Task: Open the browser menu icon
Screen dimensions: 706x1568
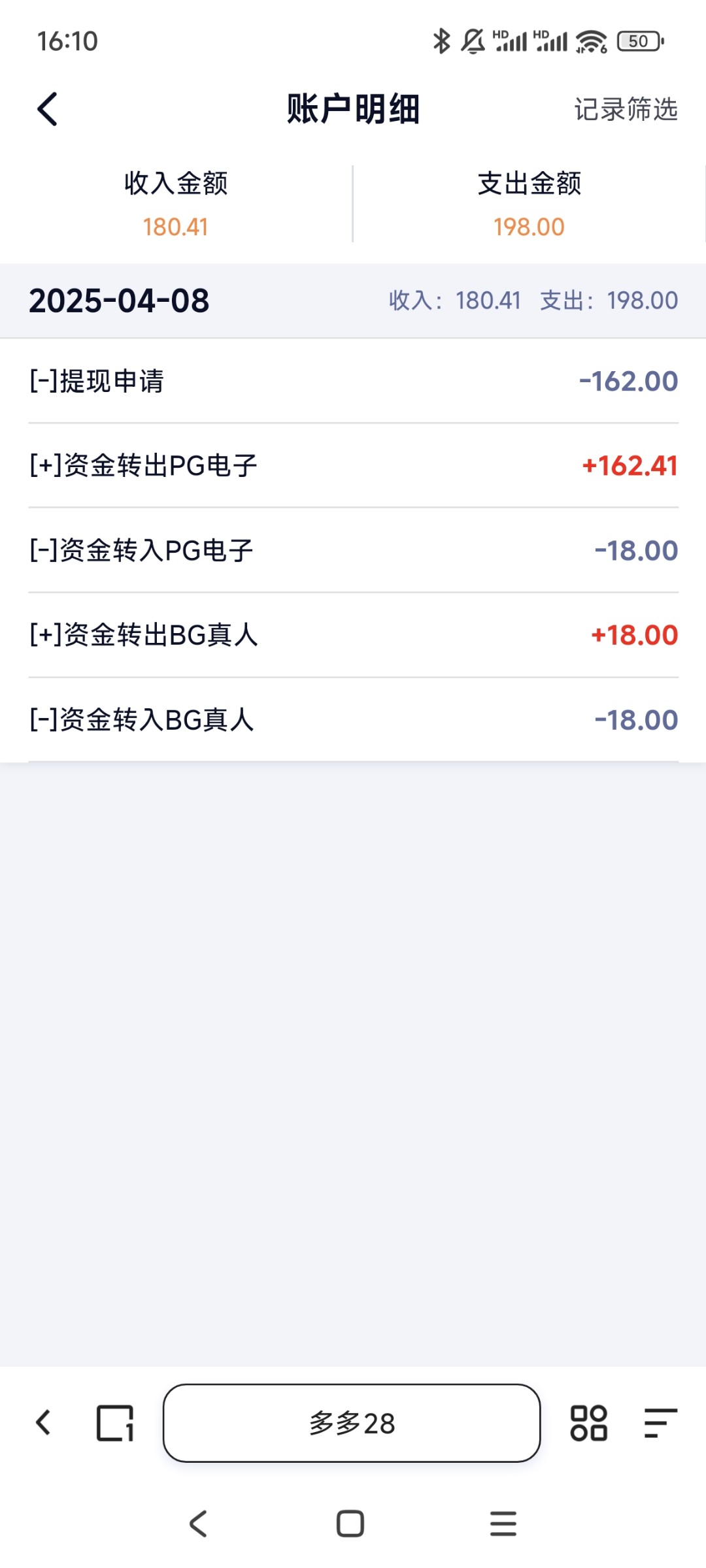Action: [x=660, y=1423]
